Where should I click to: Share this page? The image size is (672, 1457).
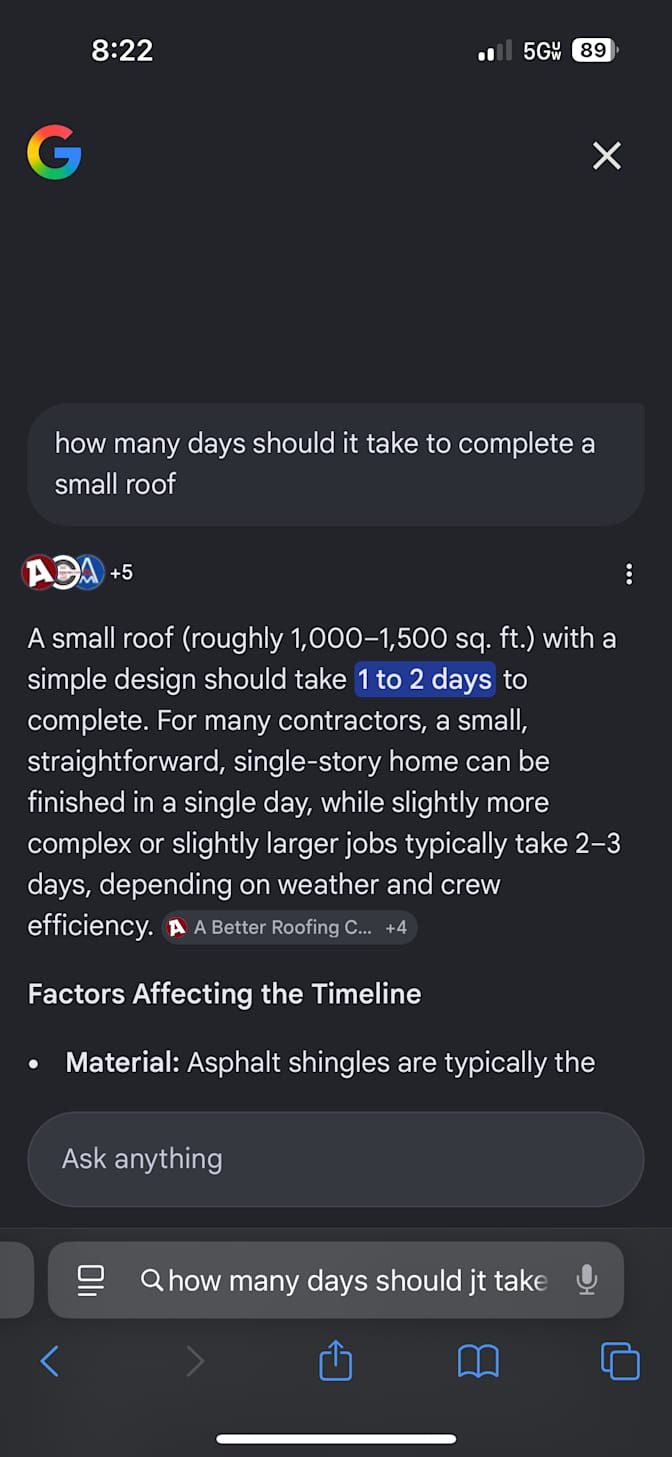pos(336,1360)
